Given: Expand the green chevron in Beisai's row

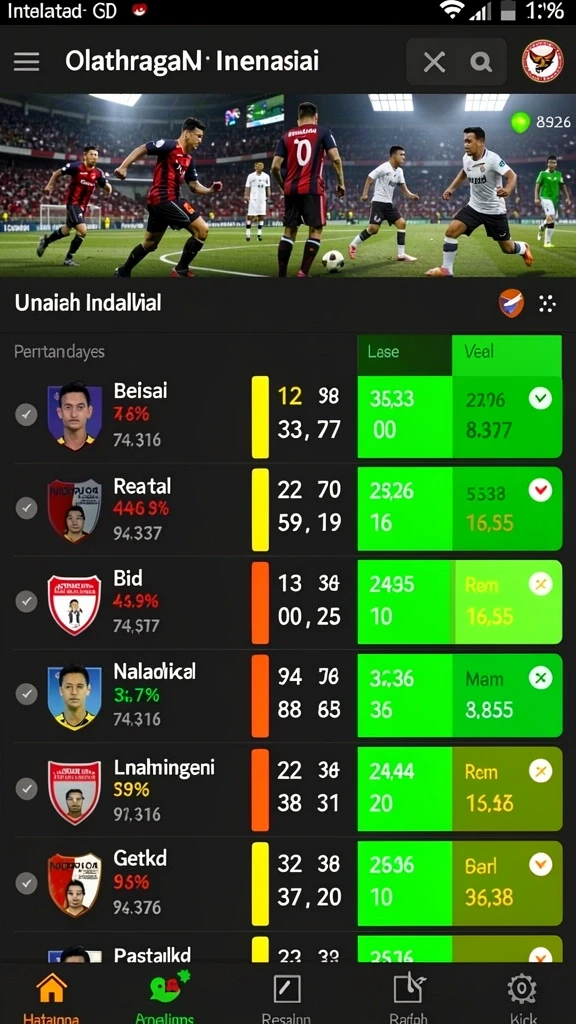Looking at the screenshot, I should click(x=541, y=398).
